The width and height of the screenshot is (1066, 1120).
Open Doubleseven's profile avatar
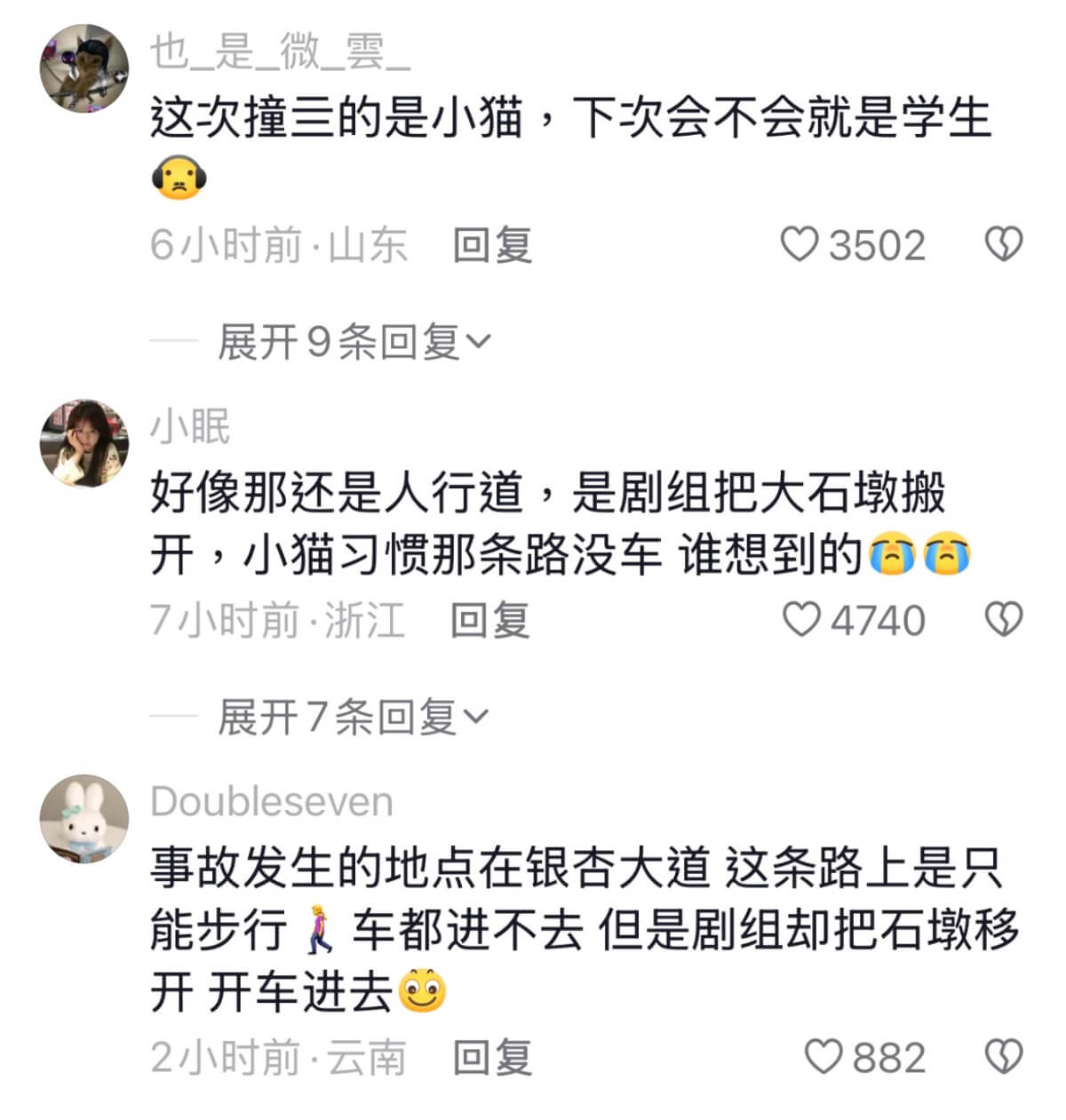tap(84, 818)
